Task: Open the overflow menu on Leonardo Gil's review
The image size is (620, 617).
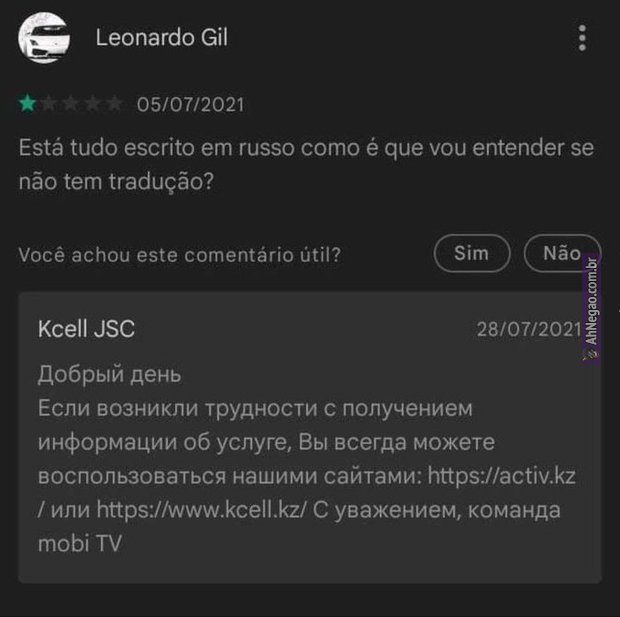Action: tap(582, 38)
